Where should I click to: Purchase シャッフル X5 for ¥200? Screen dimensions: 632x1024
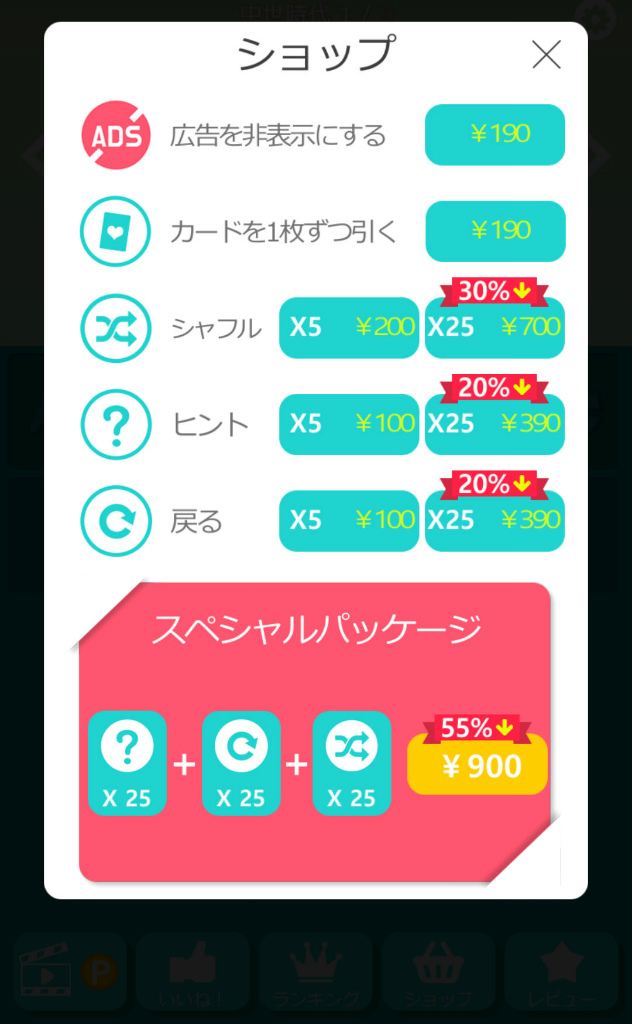349,327
